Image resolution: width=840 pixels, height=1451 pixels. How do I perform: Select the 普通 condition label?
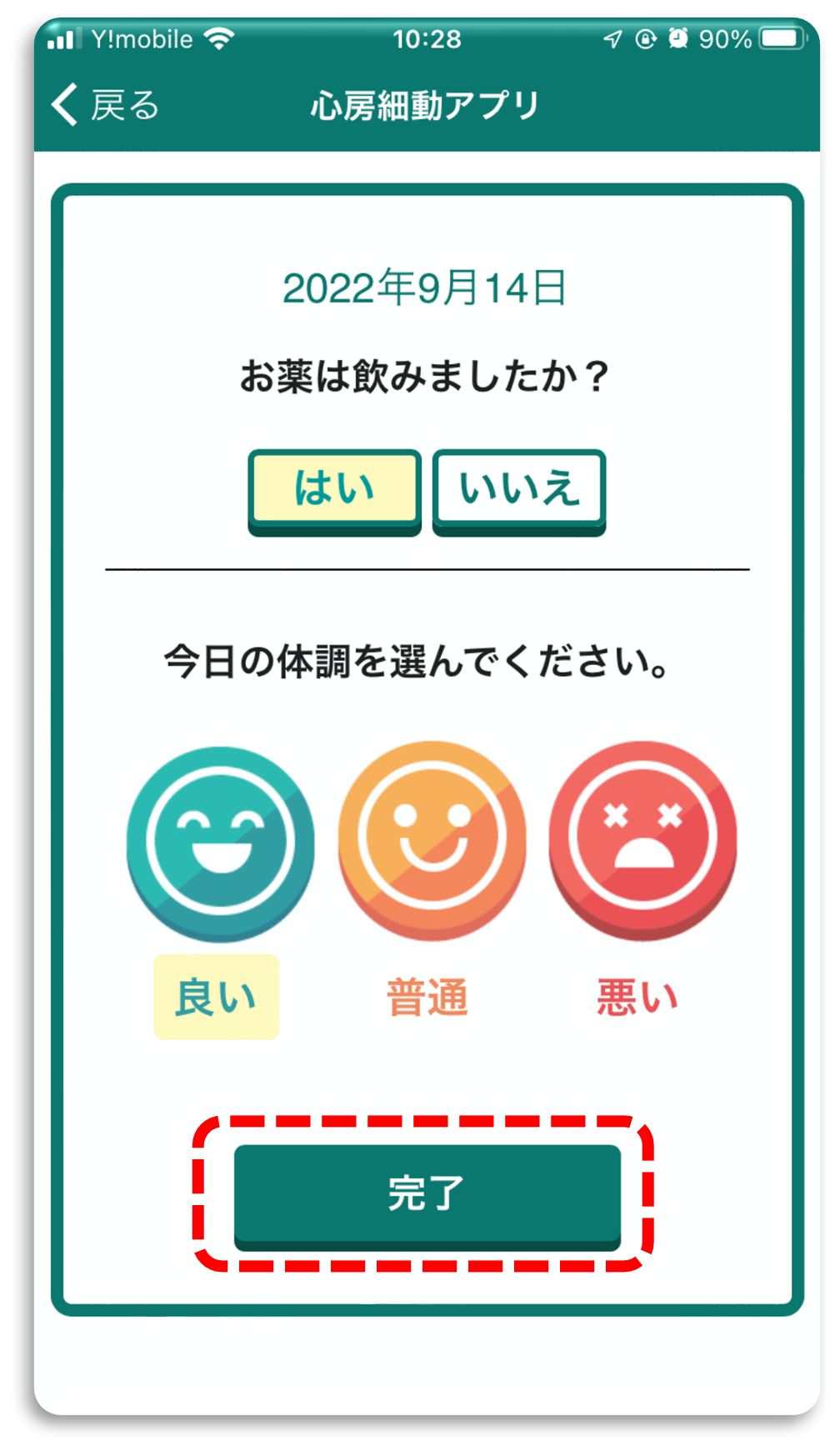[x=427, y=993]
